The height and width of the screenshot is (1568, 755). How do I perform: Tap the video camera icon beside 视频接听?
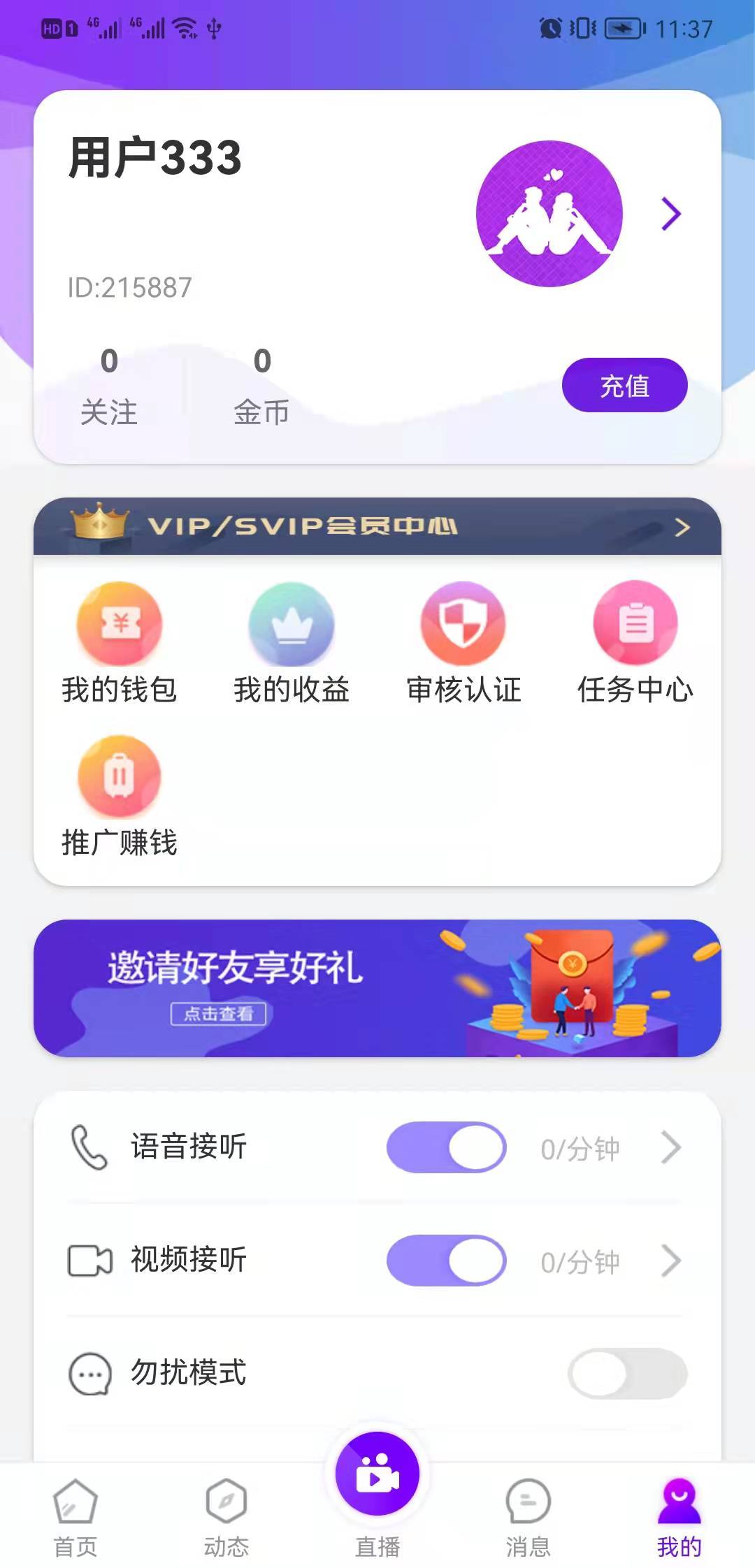[88, 1260]
